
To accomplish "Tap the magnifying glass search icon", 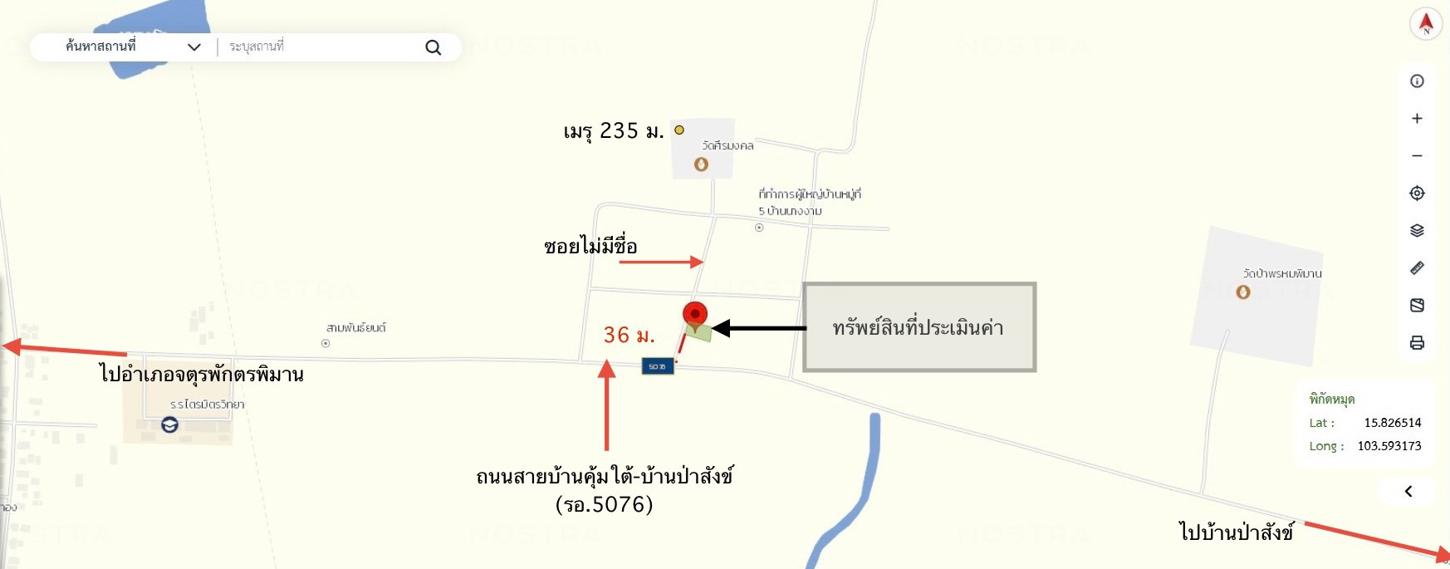I will 433,47.
